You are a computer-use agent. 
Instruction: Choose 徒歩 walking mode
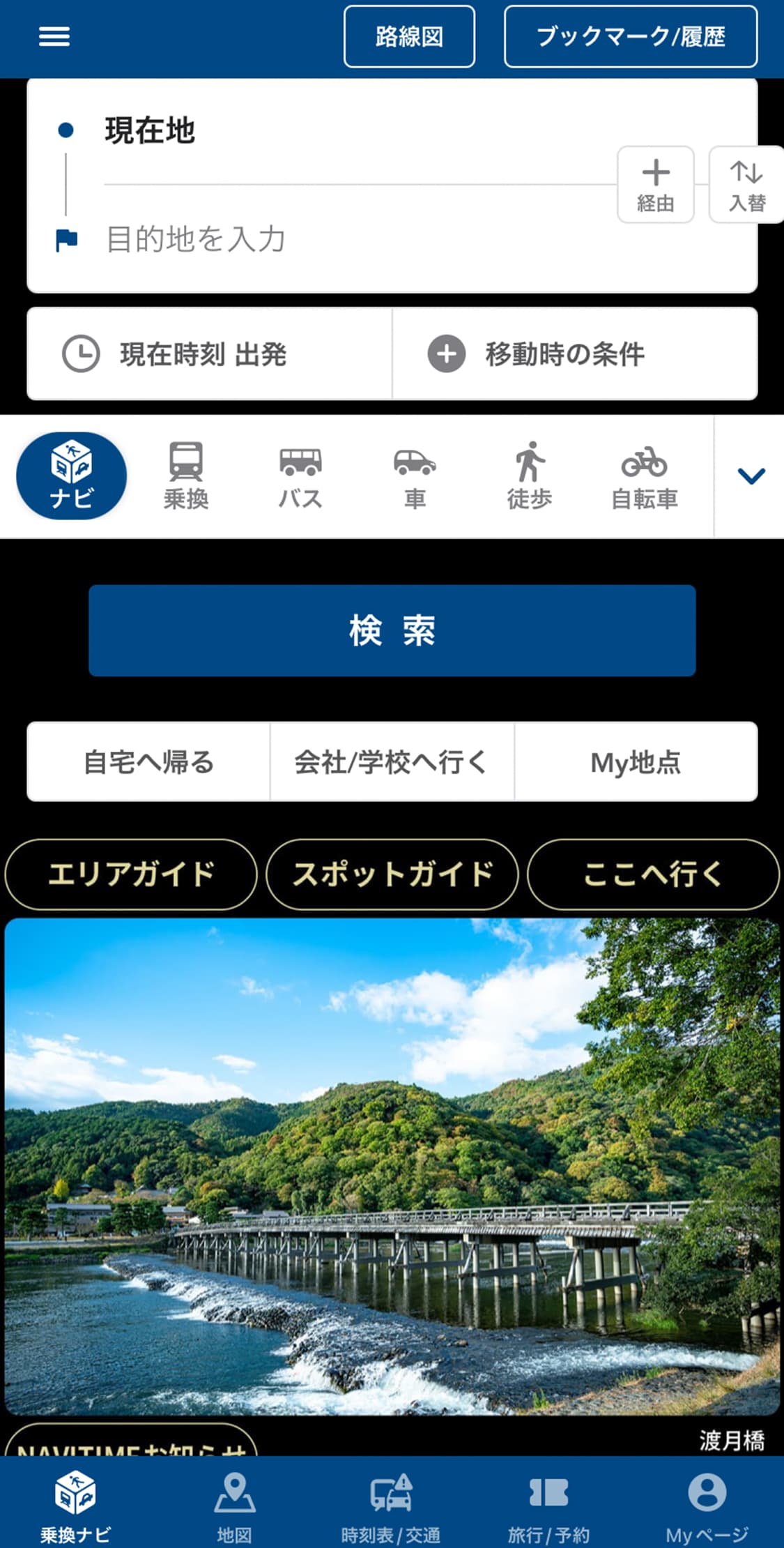[x=530, y=476]
